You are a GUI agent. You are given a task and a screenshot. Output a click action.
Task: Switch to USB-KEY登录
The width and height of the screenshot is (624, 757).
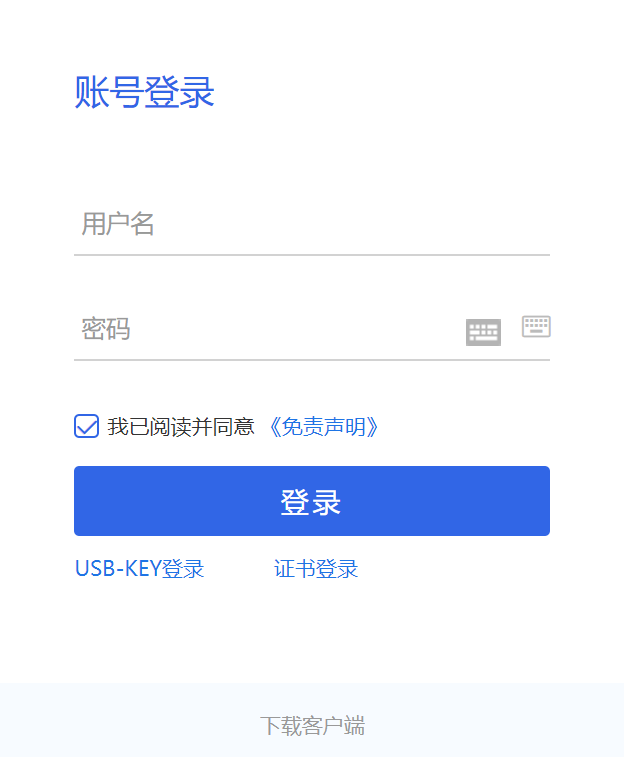point(139,569)
